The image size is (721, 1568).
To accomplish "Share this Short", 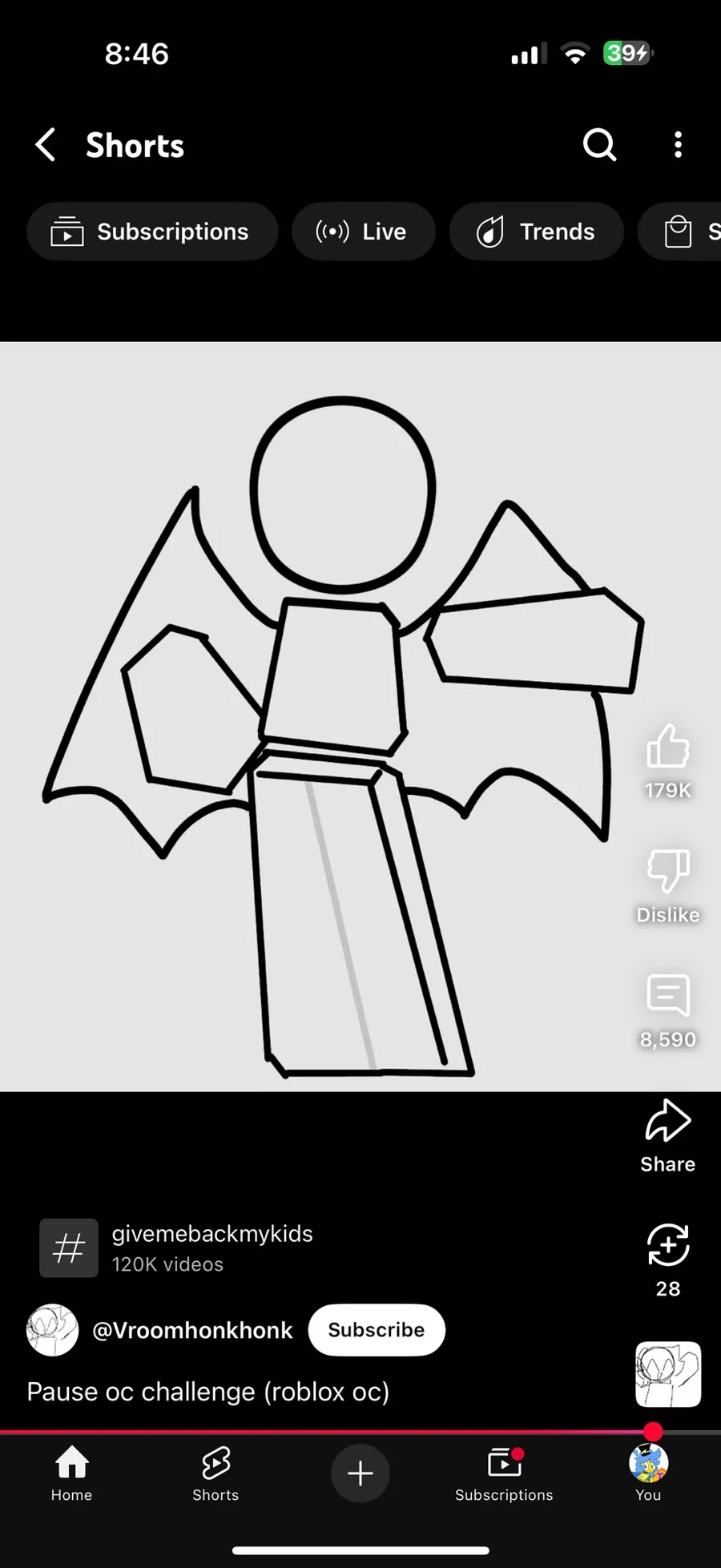I will [x=667, y=1122].
